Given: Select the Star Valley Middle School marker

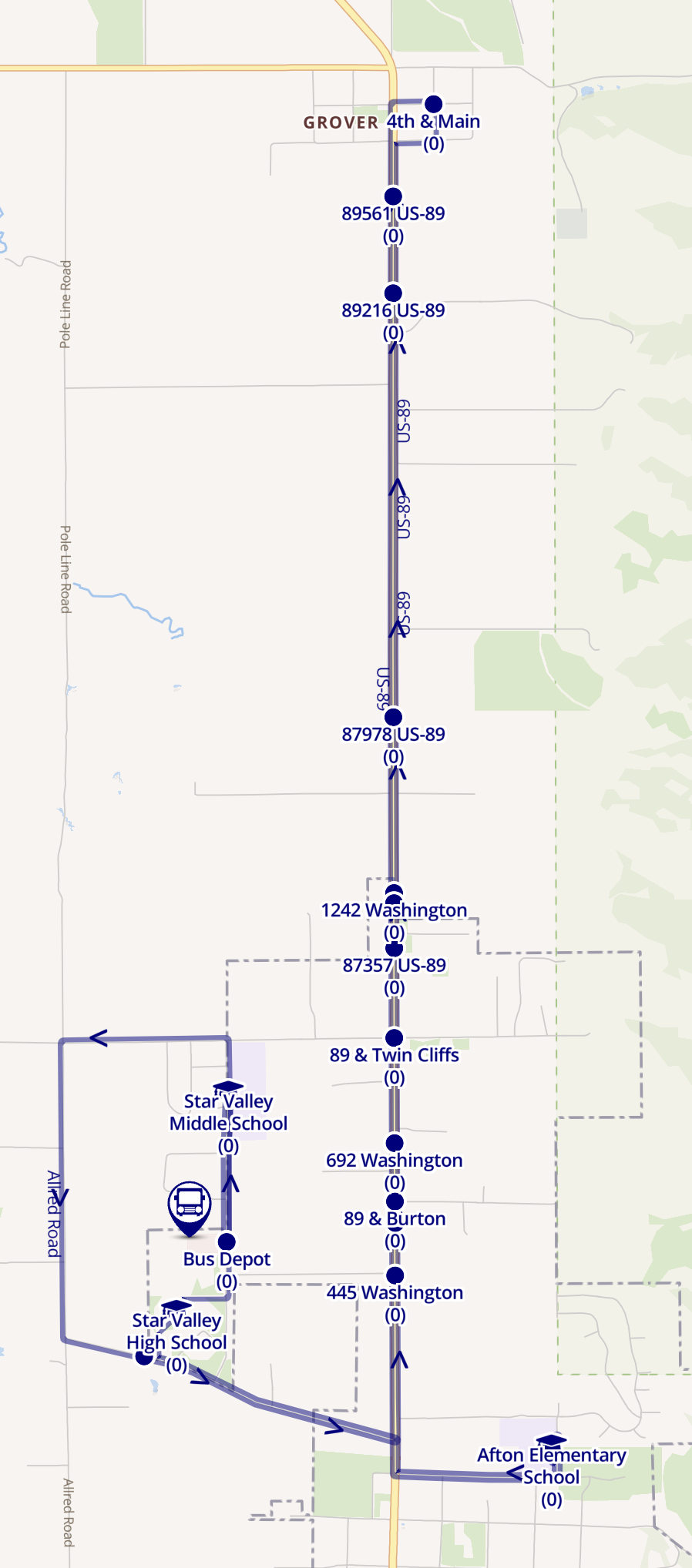Looking at the screenshot, I should tap(228, 1087).
